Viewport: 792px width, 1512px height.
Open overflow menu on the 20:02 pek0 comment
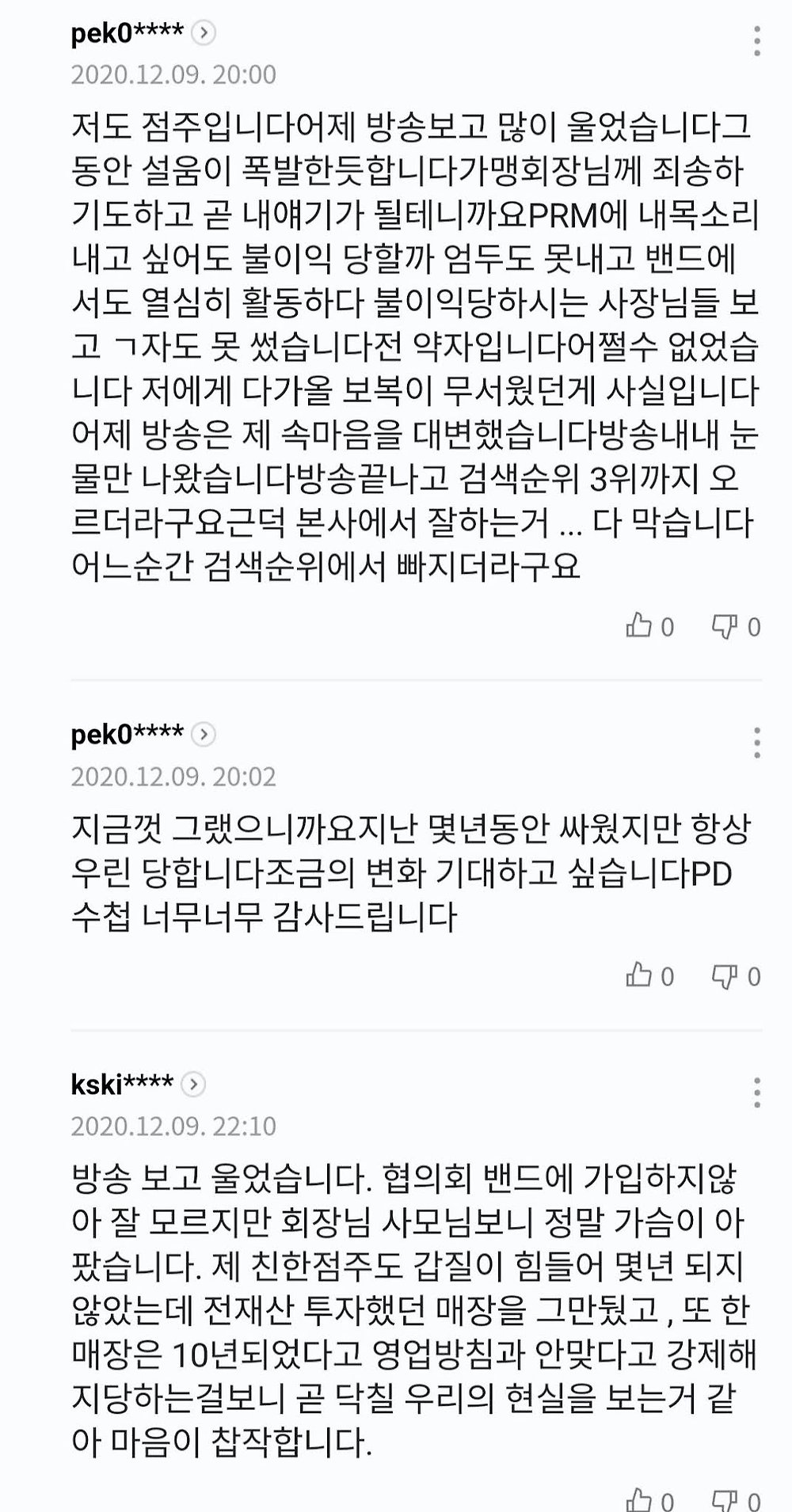pyautogui.click(x=757, y=743)
